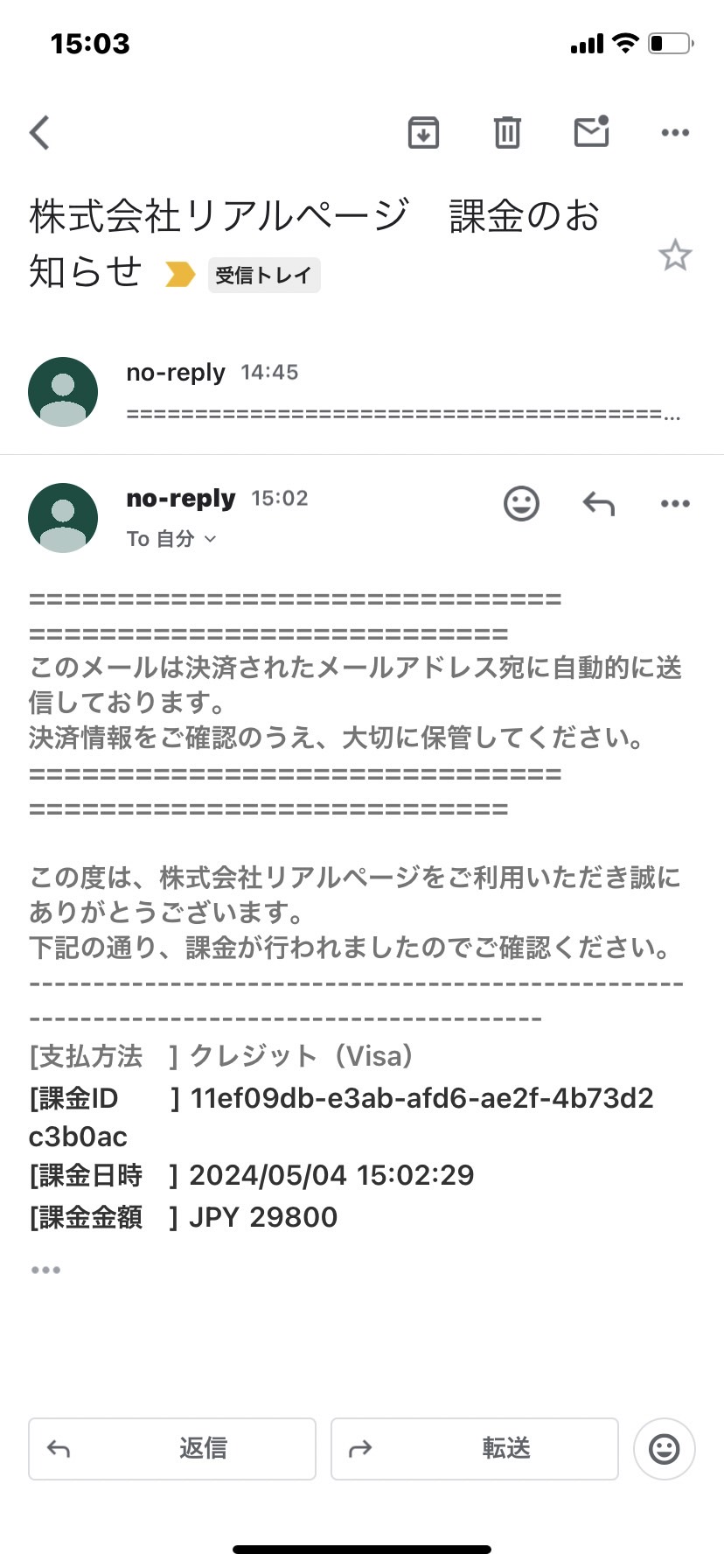Screen dimensions: 724x1568
Task: Add emoji reaction next to 15:02 message
Action: [x=521, y=503]
